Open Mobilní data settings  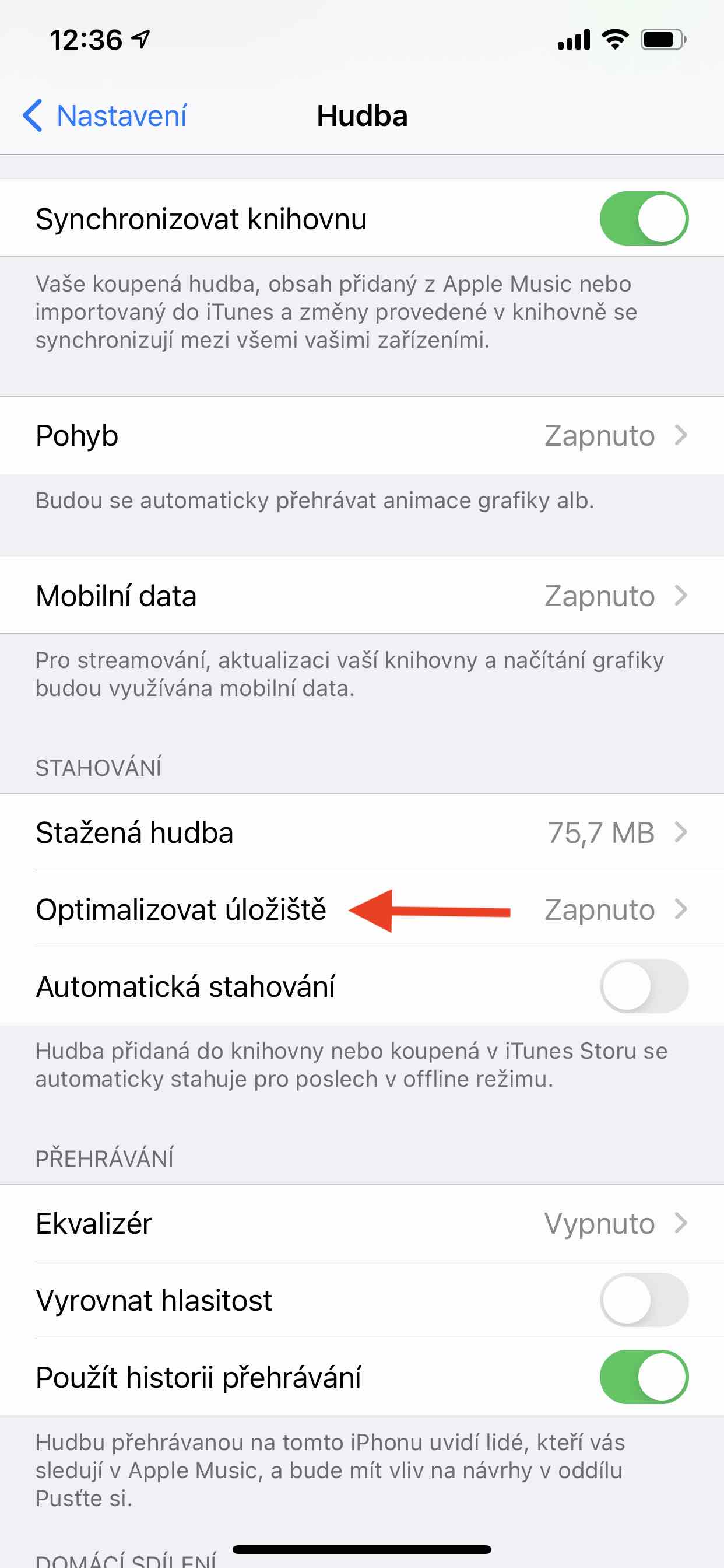pyautogui.click(x=361, y=596)
